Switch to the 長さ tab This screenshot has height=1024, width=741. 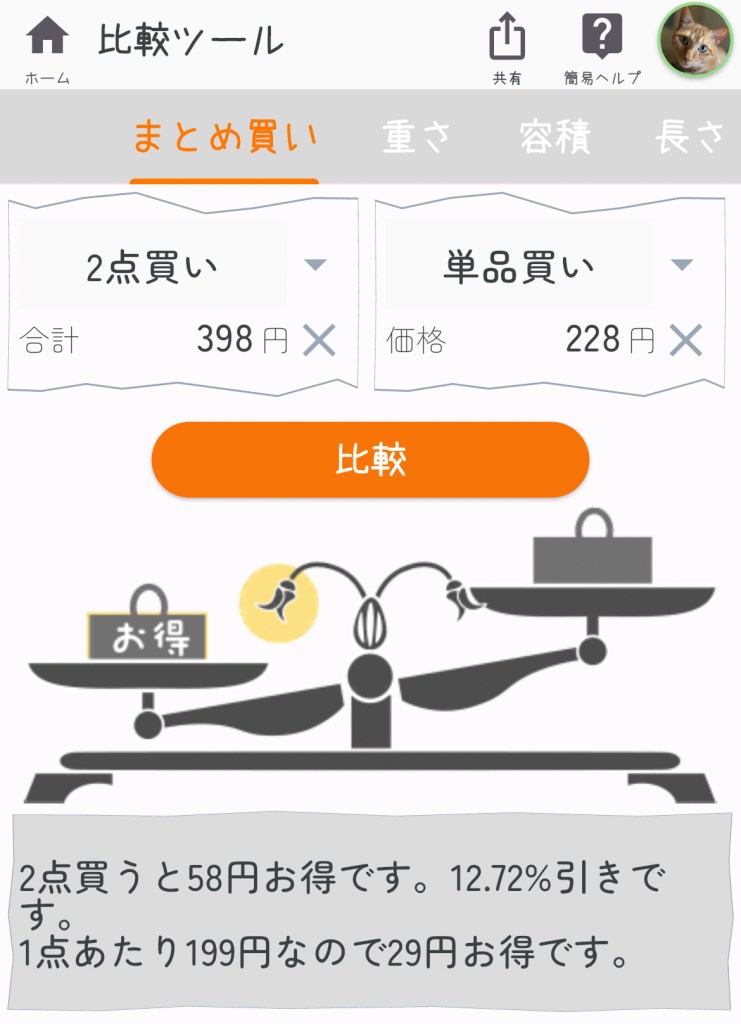688,137
